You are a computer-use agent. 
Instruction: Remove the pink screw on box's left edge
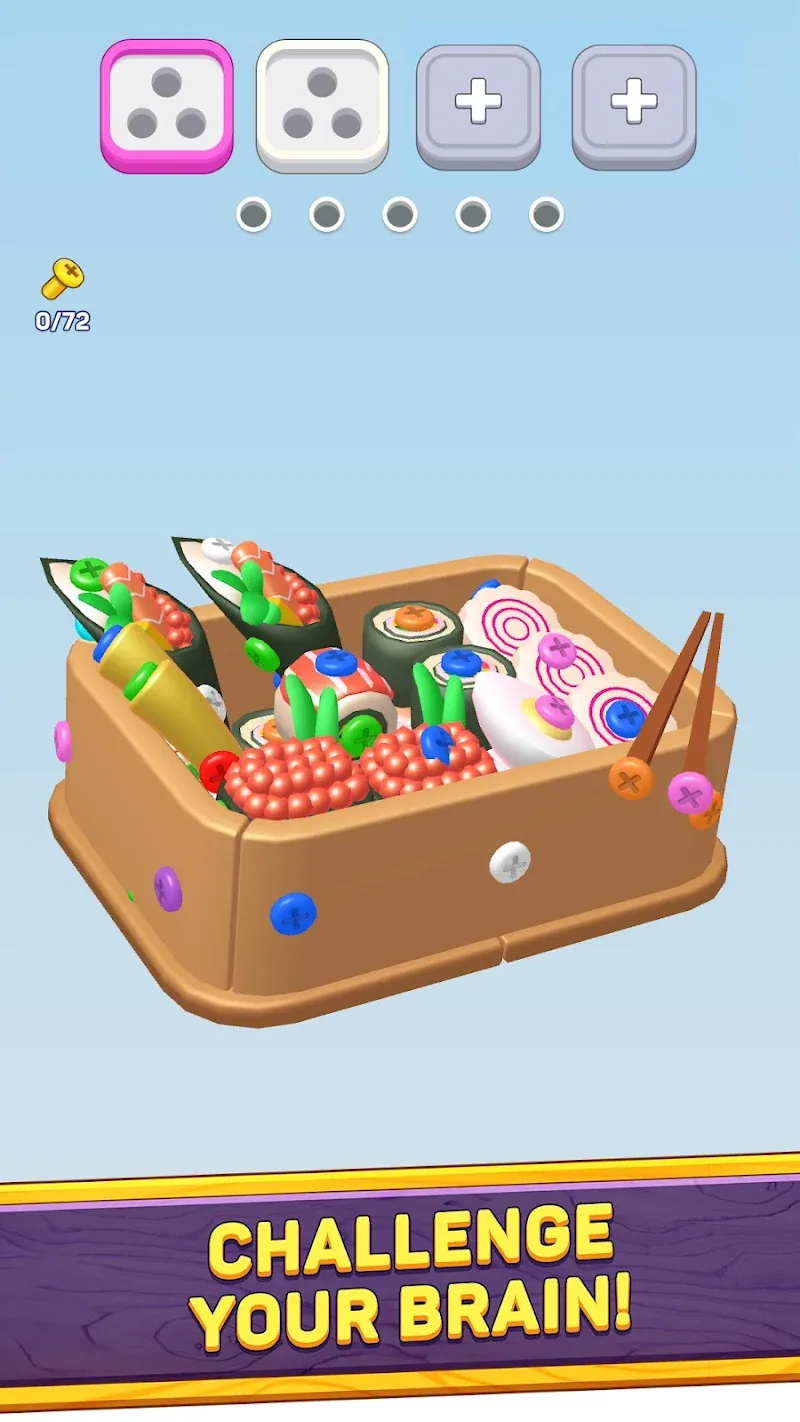(x=63, y=741)
